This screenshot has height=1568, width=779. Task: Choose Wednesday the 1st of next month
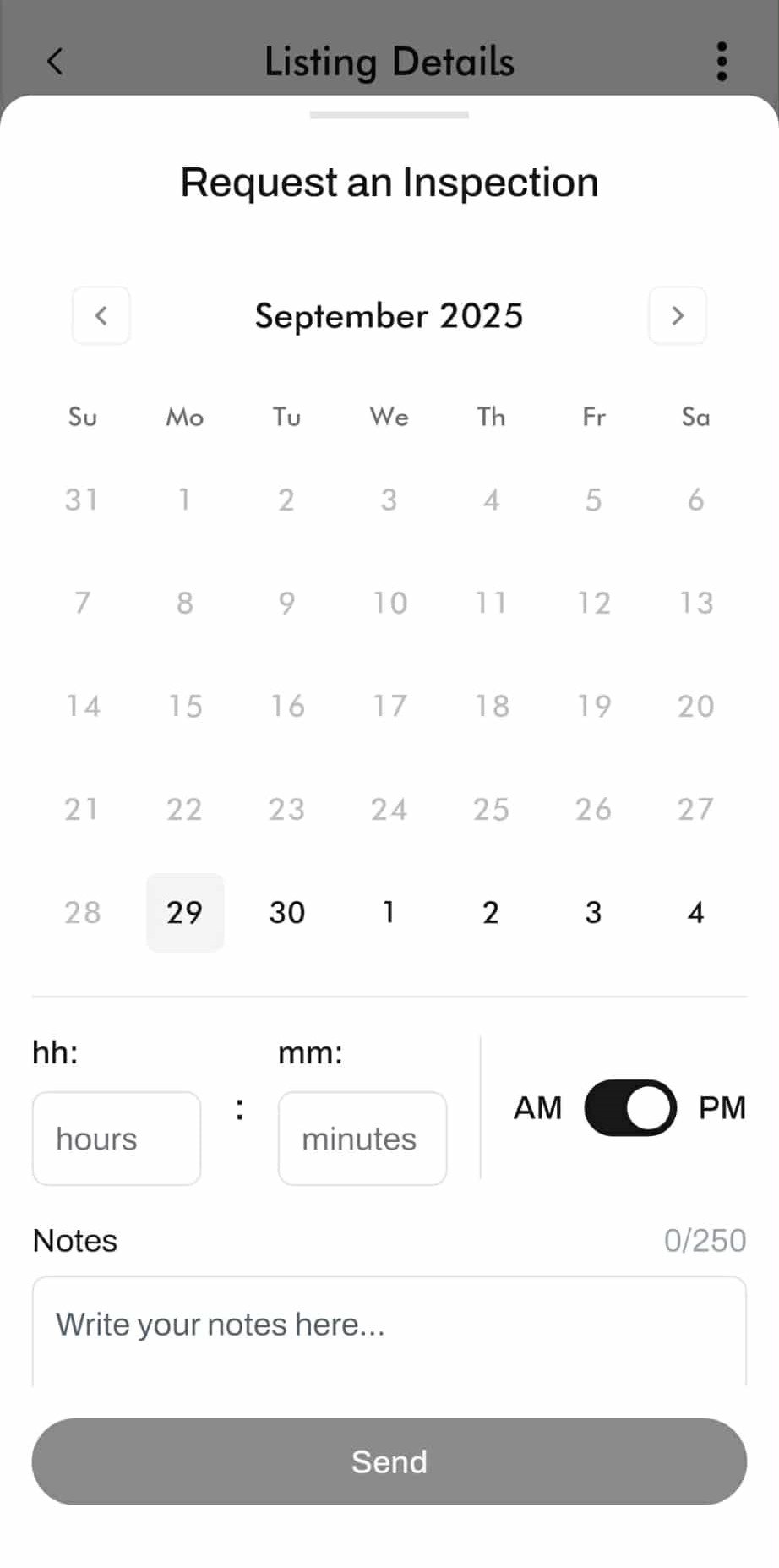(x=389, y=912)
